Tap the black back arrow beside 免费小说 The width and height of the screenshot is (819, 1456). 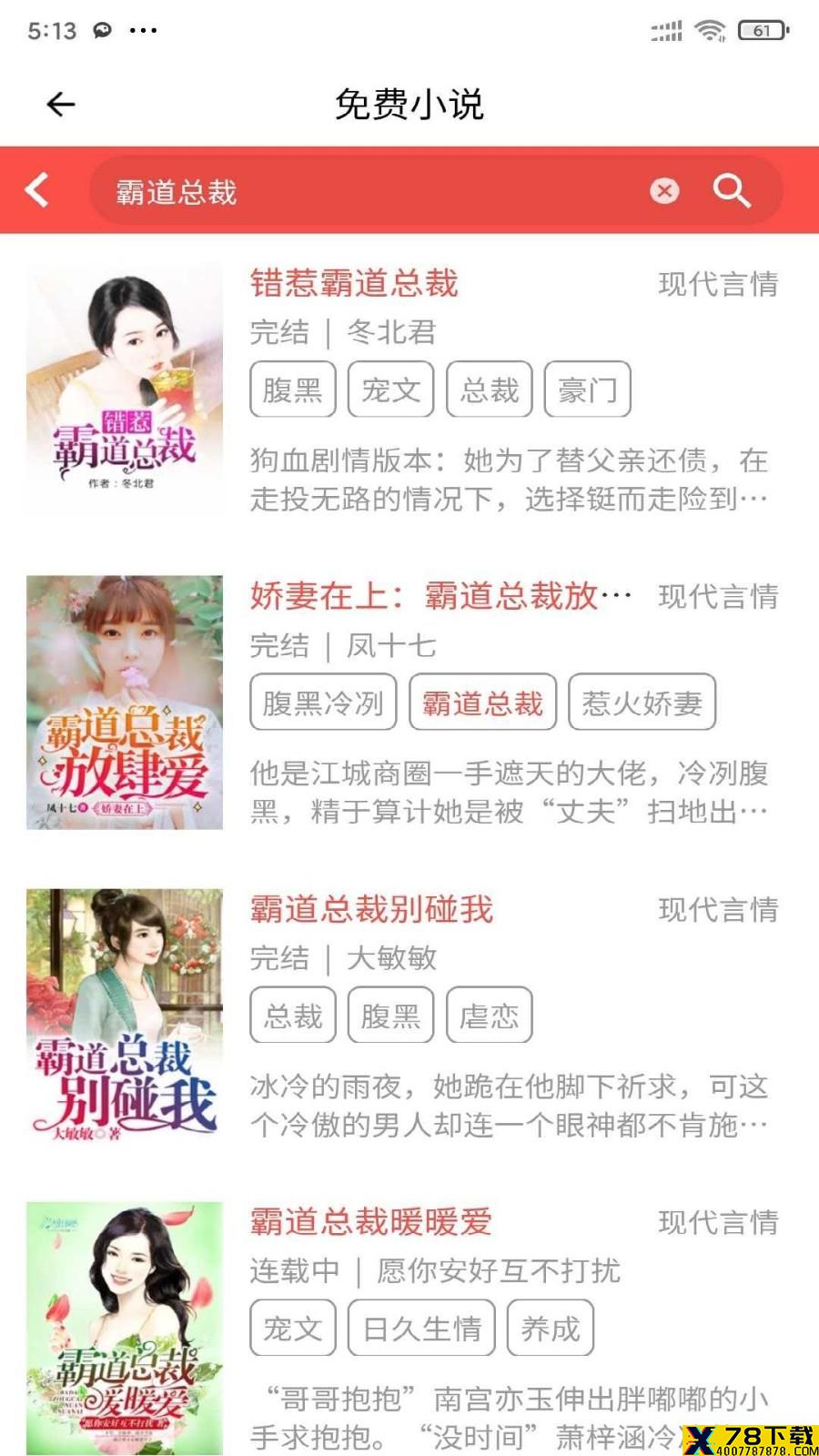(x=60, y=105)
